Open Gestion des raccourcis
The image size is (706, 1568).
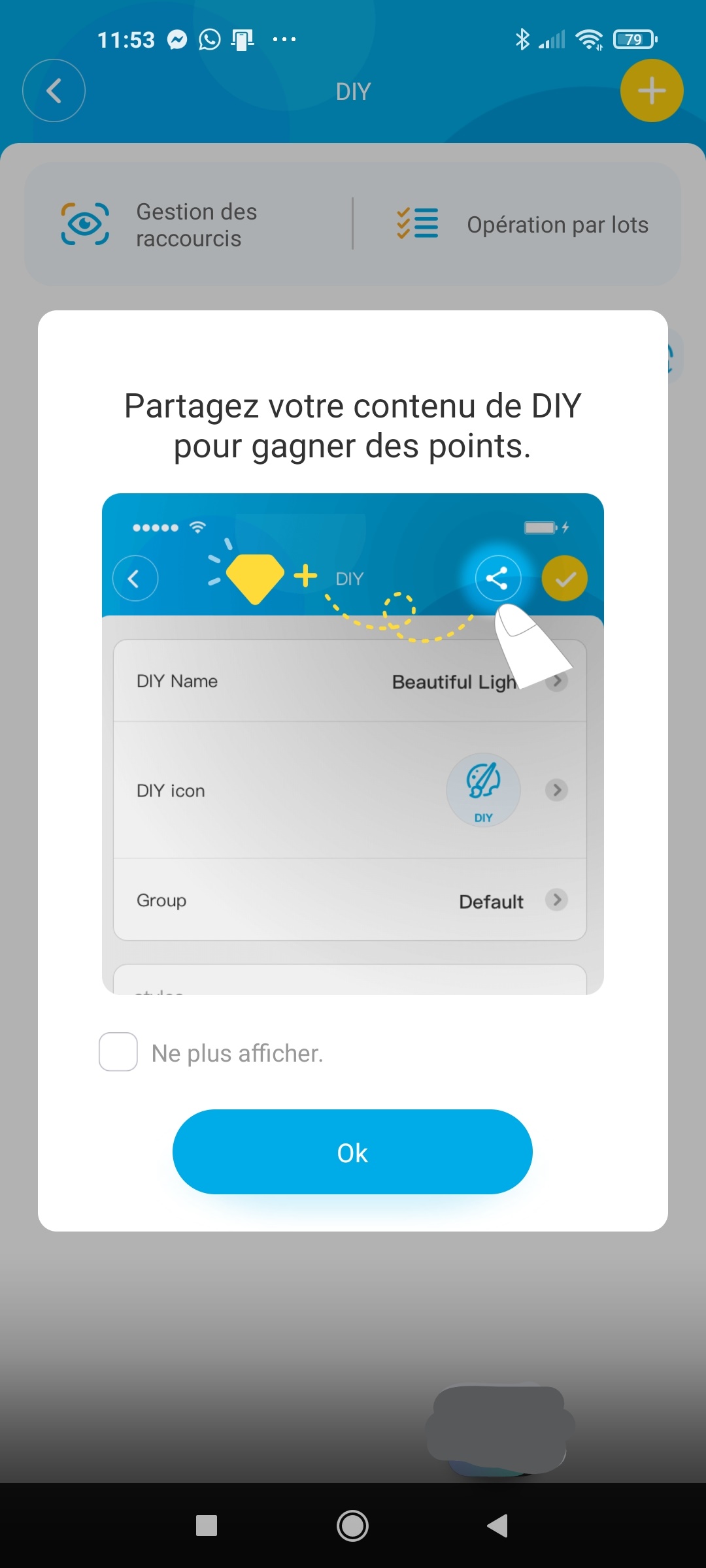(x=160, y=225)
